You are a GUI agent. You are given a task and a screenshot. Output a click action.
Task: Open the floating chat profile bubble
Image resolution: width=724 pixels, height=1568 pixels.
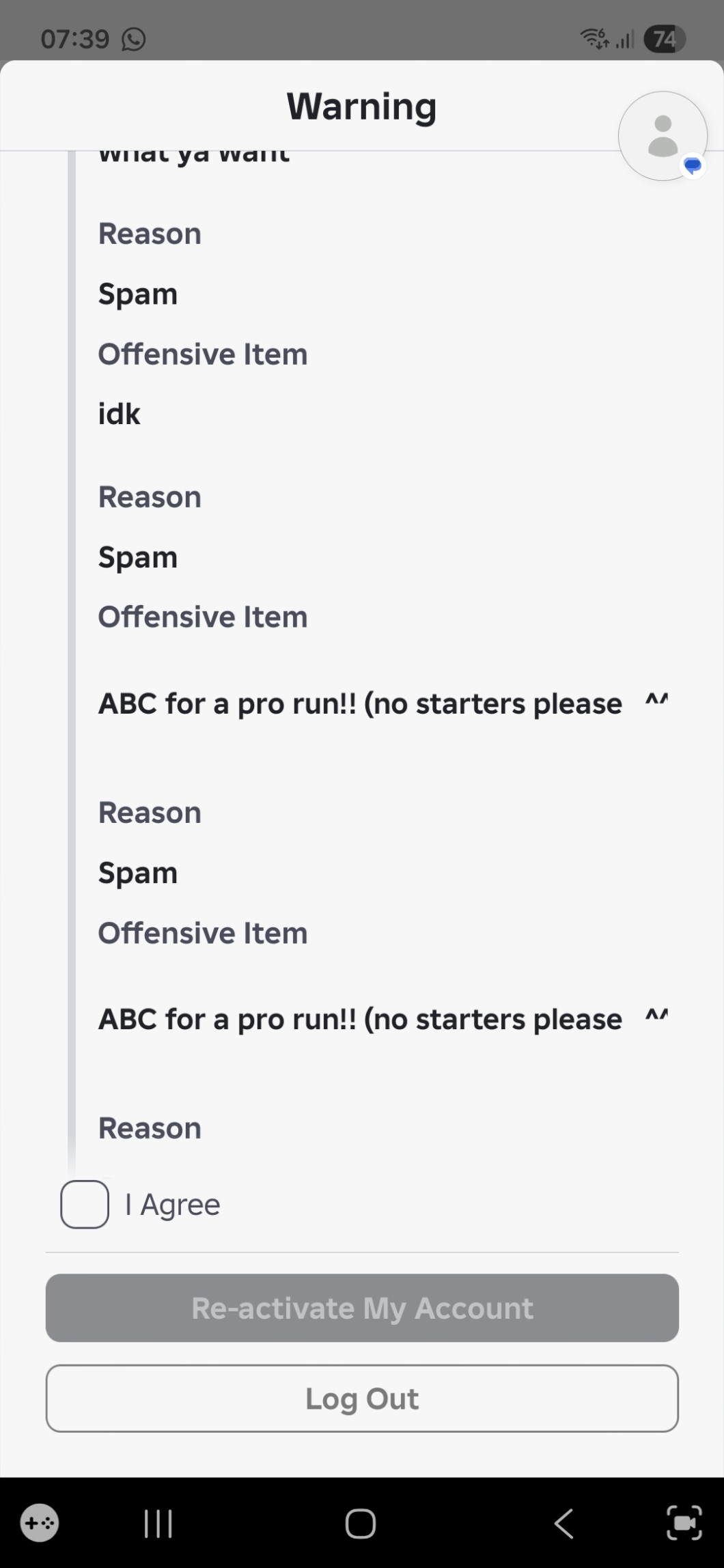click(663, 136)
